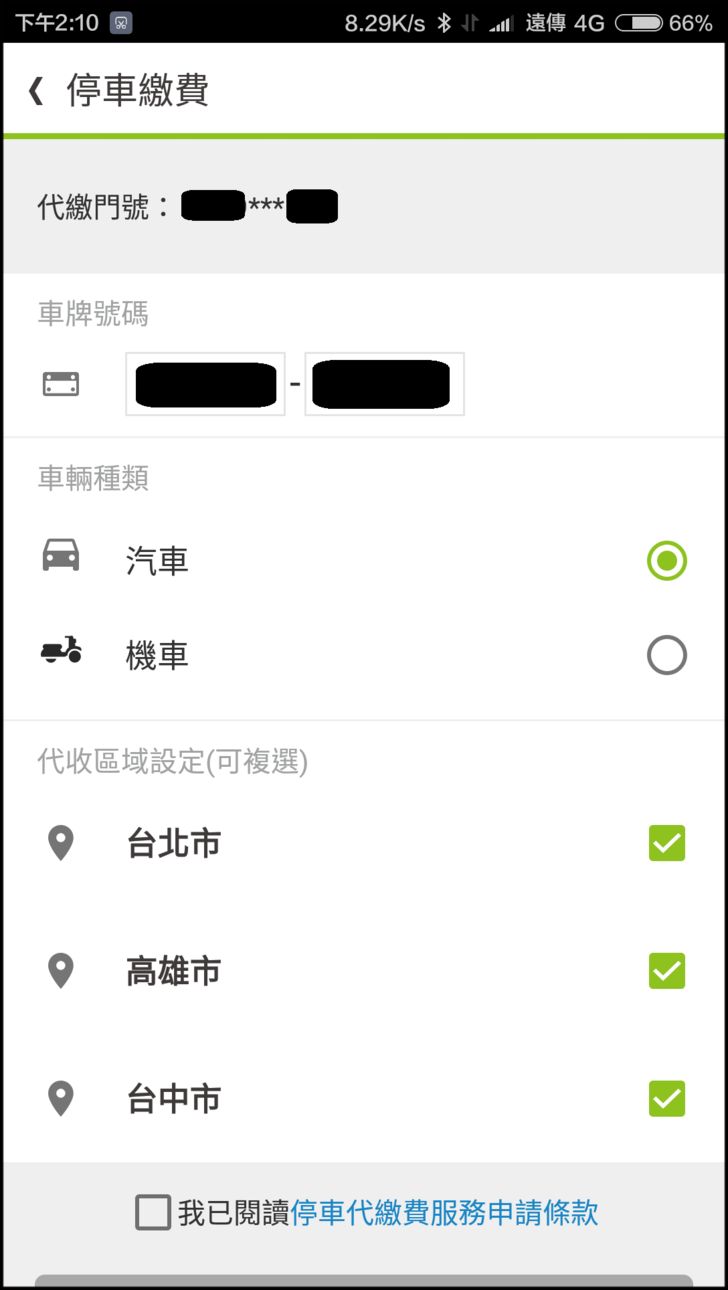The width and height of the screenshot is (728, 1290).
Task: Uncheck the 台北市 area checkbox
Action: point(666,844)
